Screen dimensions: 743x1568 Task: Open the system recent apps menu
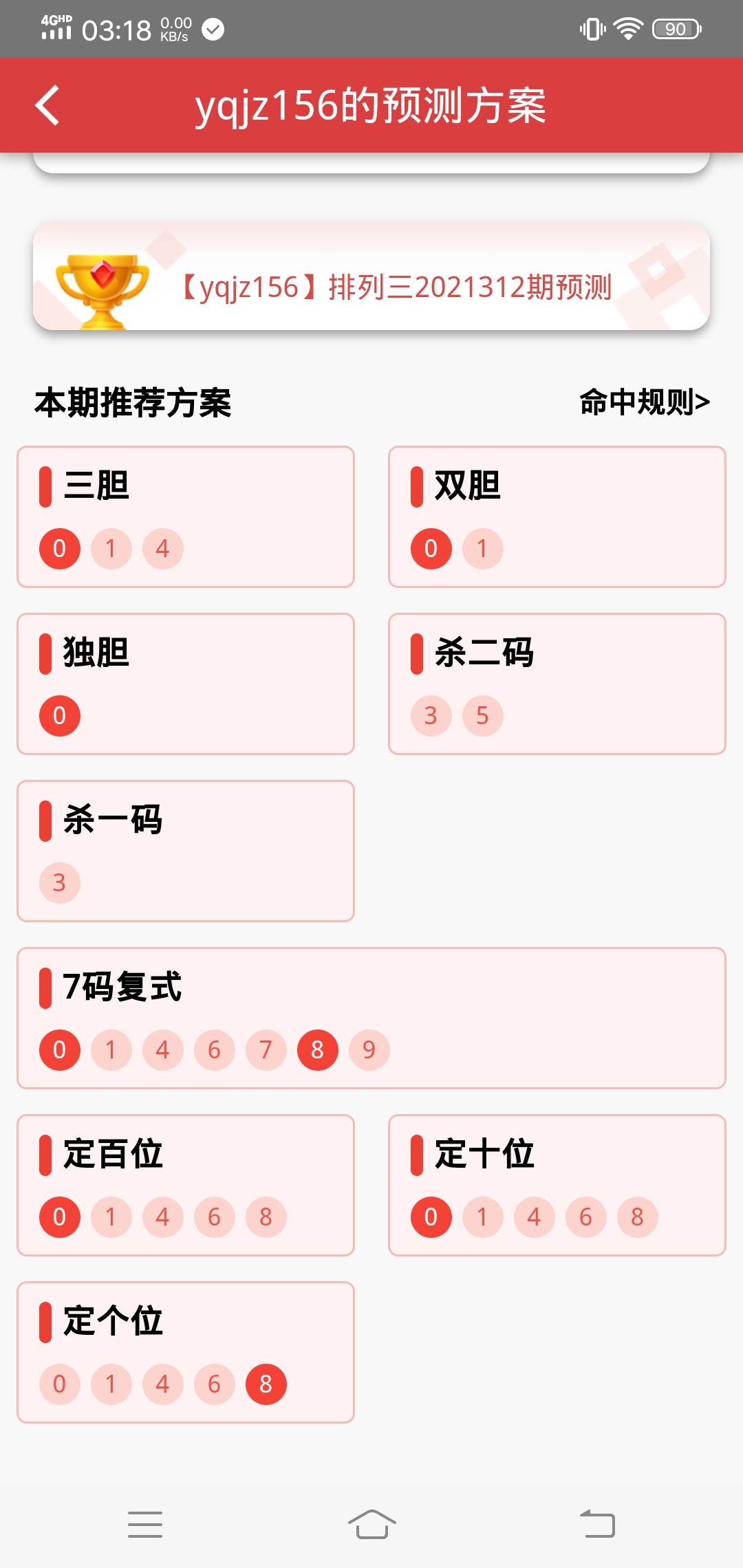point(145,1525)
